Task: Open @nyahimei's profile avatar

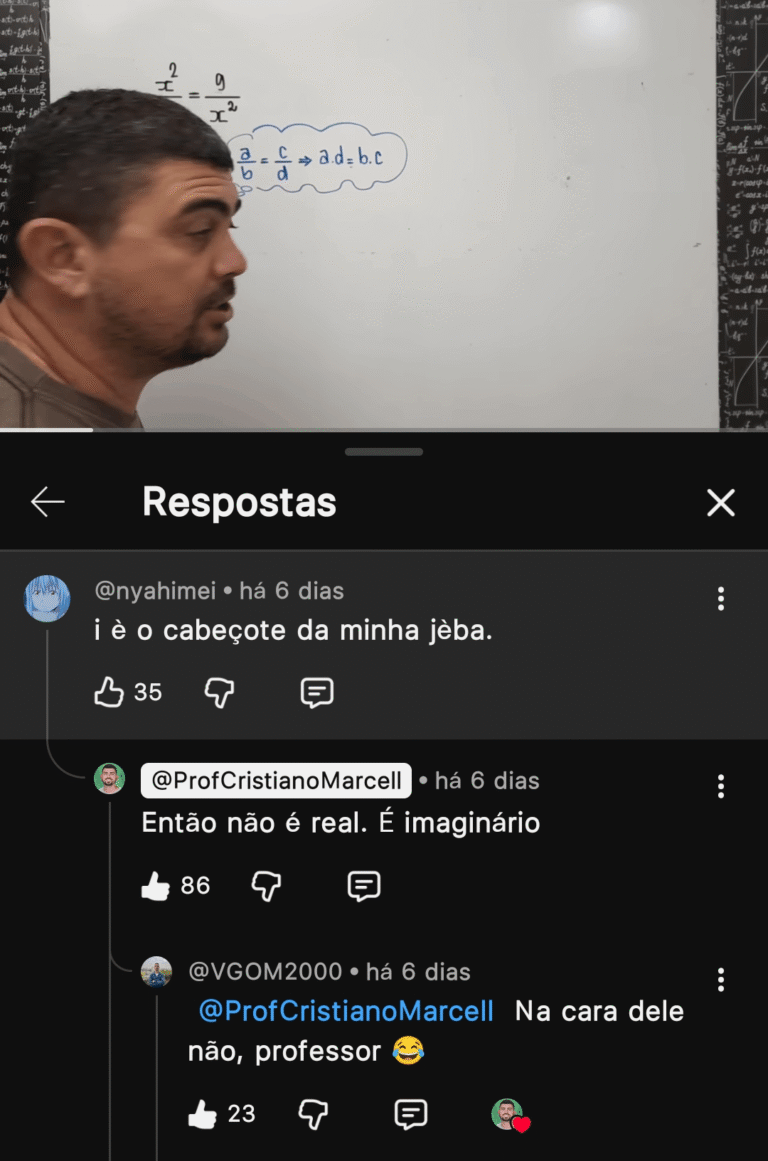Action: click(x=47, y=599)
